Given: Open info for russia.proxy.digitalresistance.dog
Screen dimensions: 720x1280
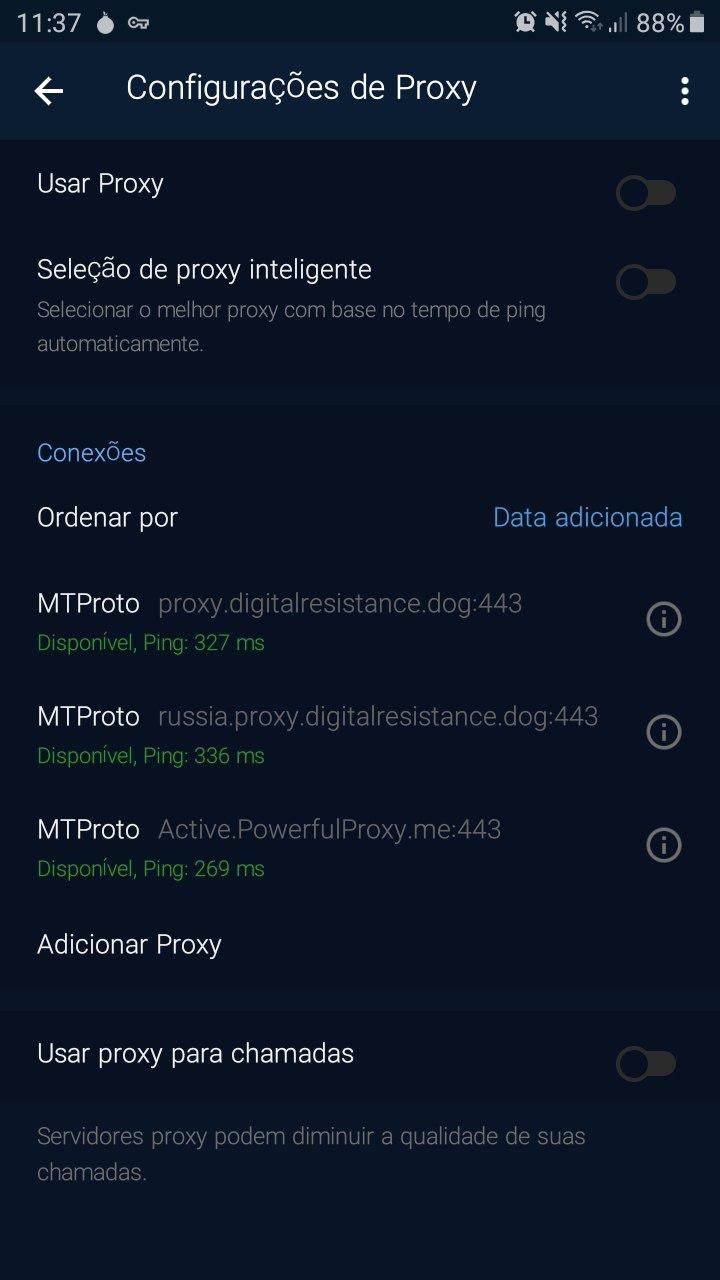Looking at the screenshot, I should click(663, 733).
